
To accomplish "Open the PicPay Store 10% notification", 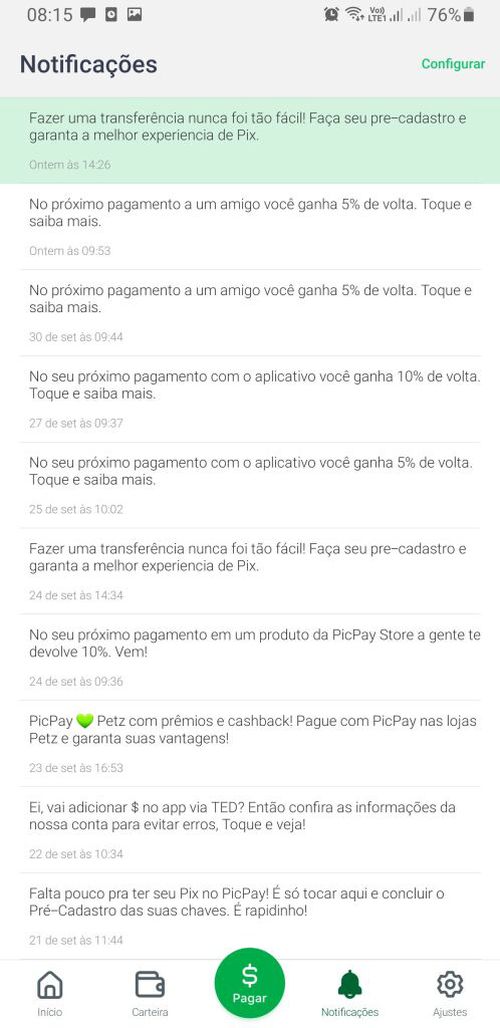I will point(250,658).
